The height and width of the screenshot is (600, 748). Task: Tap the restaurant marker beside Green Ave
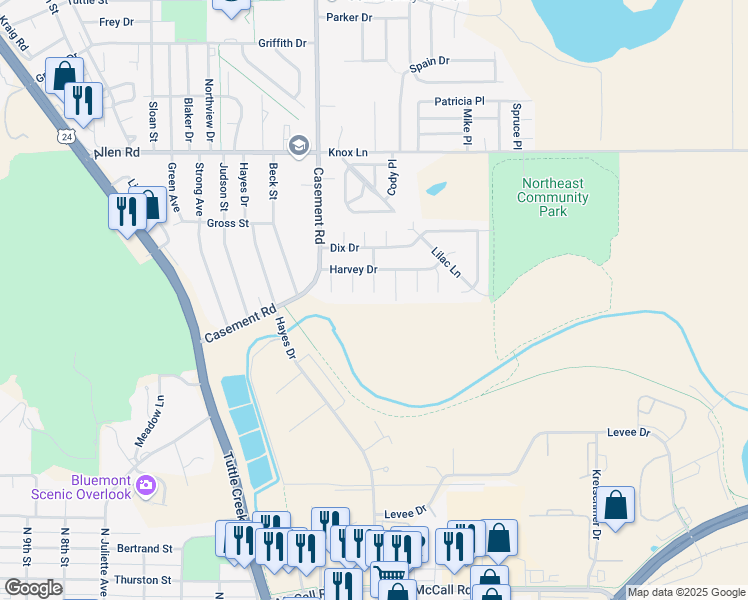(126, 211)
